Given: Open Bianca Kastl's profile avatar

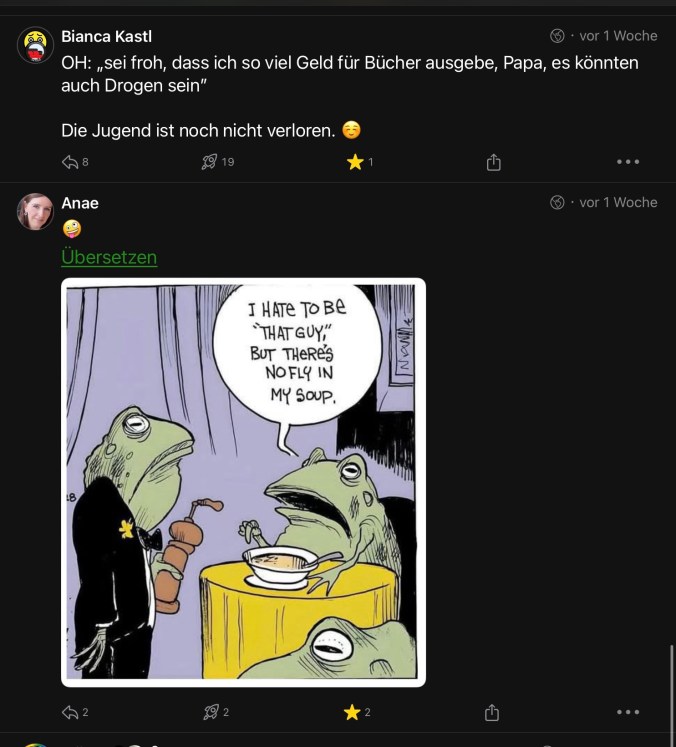Looking at the screenshot, I should tap(36, 45).
